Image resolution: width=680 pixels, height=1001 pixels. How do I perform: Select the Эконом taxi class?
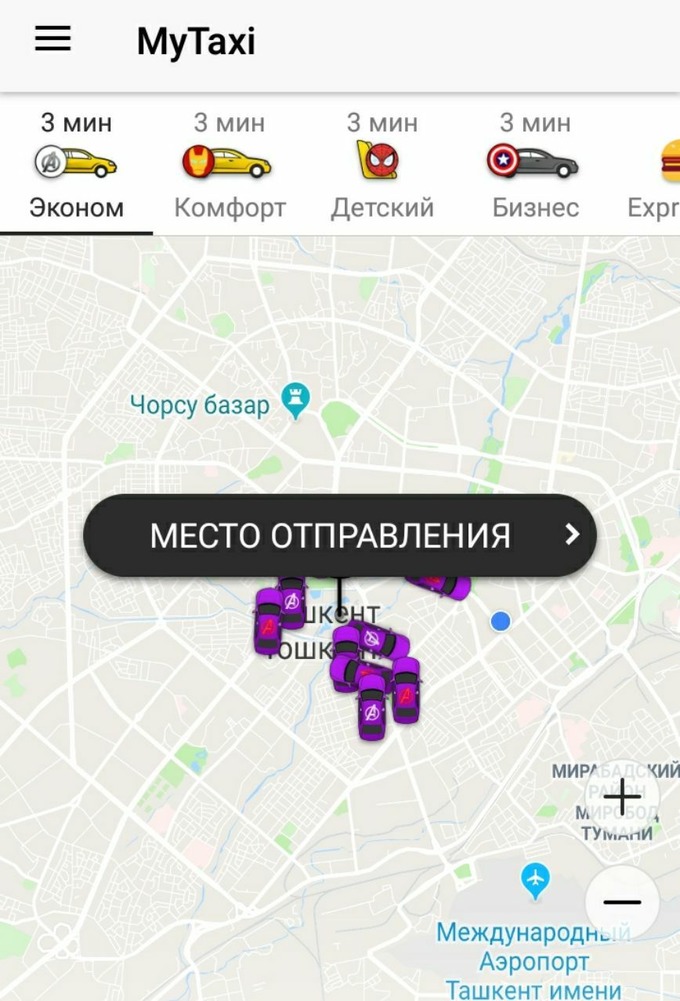(76, 166)
